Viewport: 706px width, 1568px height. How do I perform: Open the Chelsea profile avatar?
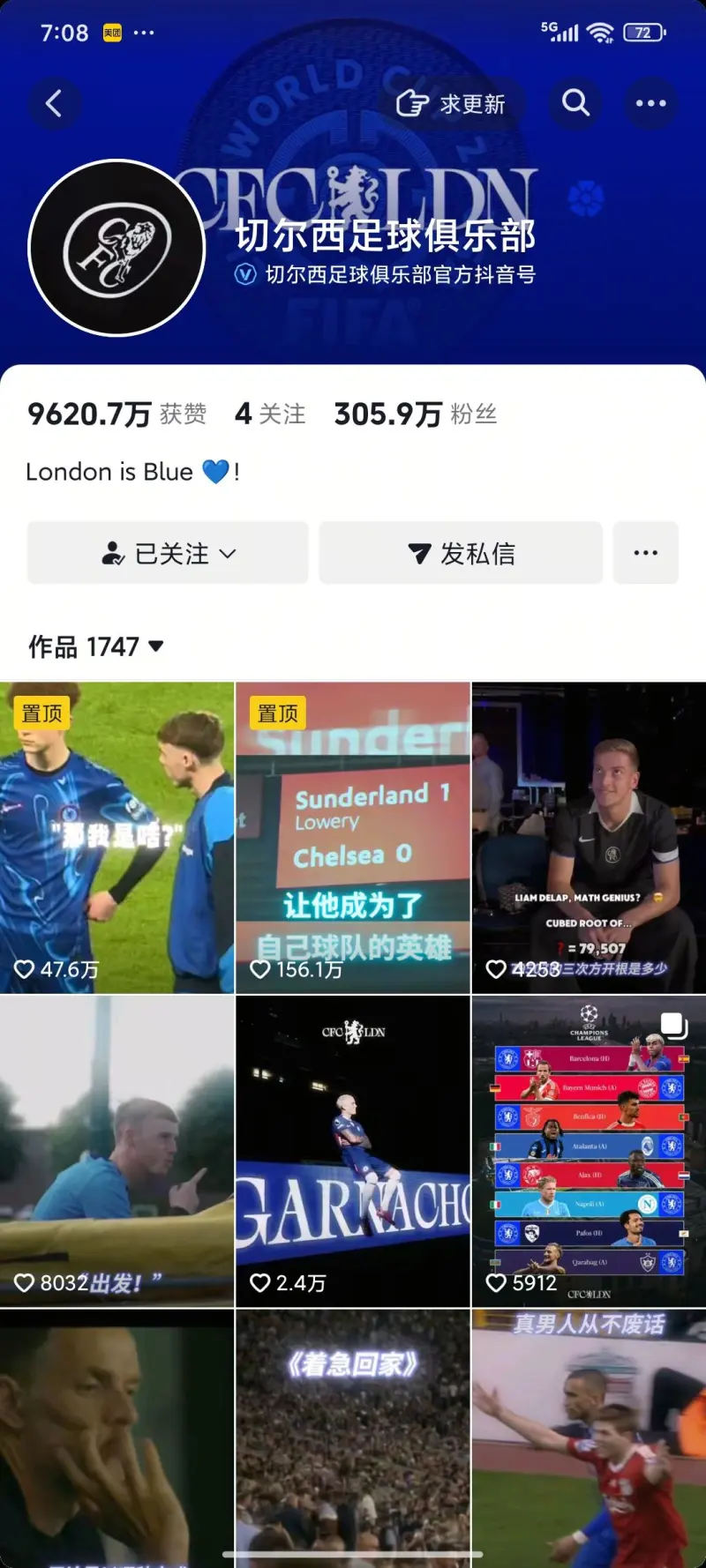pyautogui.click(x=116, y=248)
